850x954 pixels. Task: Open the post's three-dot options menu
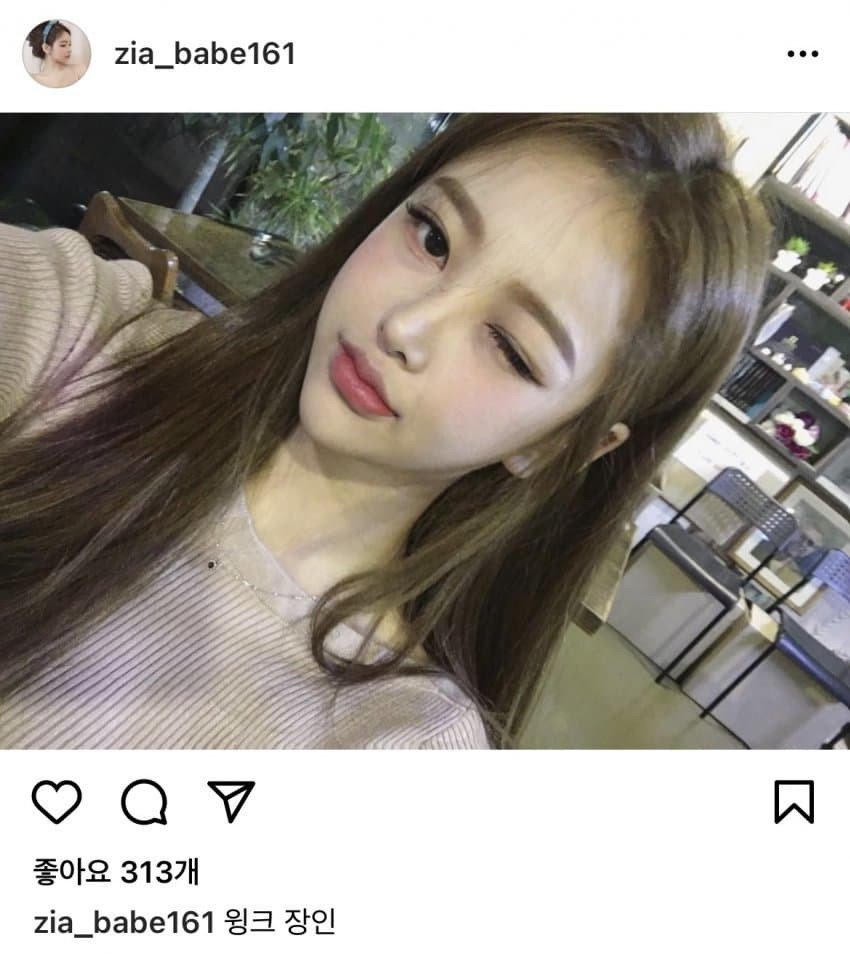tap(802, 54)
